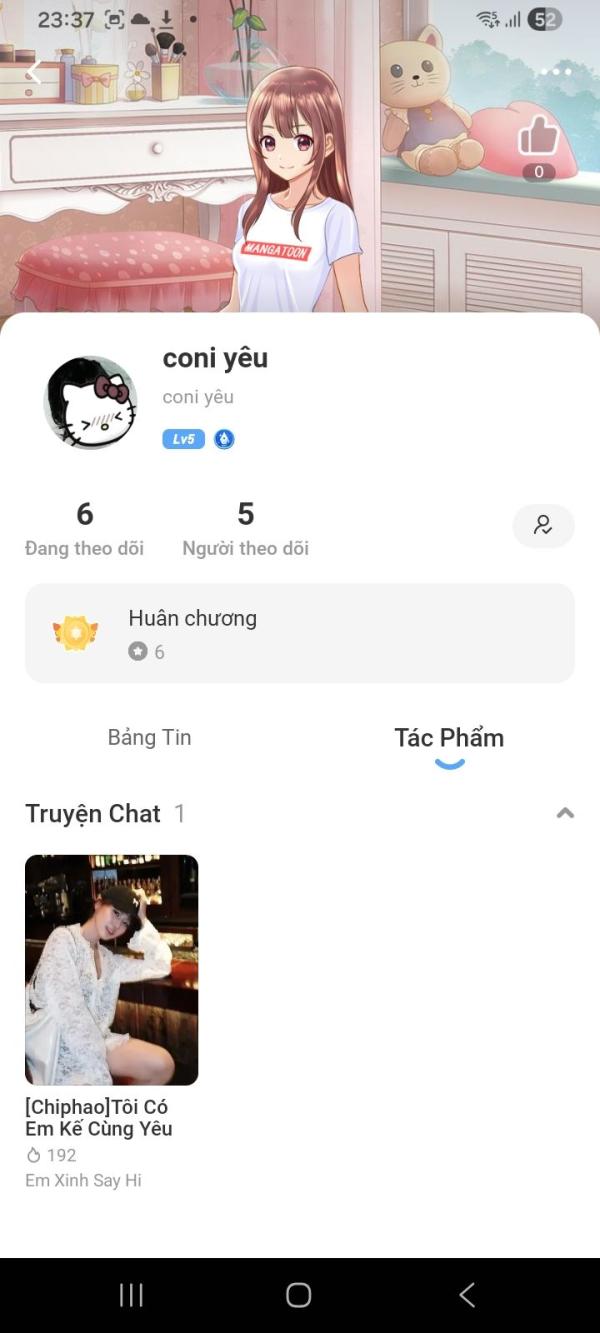The height and width of the screenshot is (1333, 600).
Task: Open the Người theo dõi followers list
Action: pos(245,528)
